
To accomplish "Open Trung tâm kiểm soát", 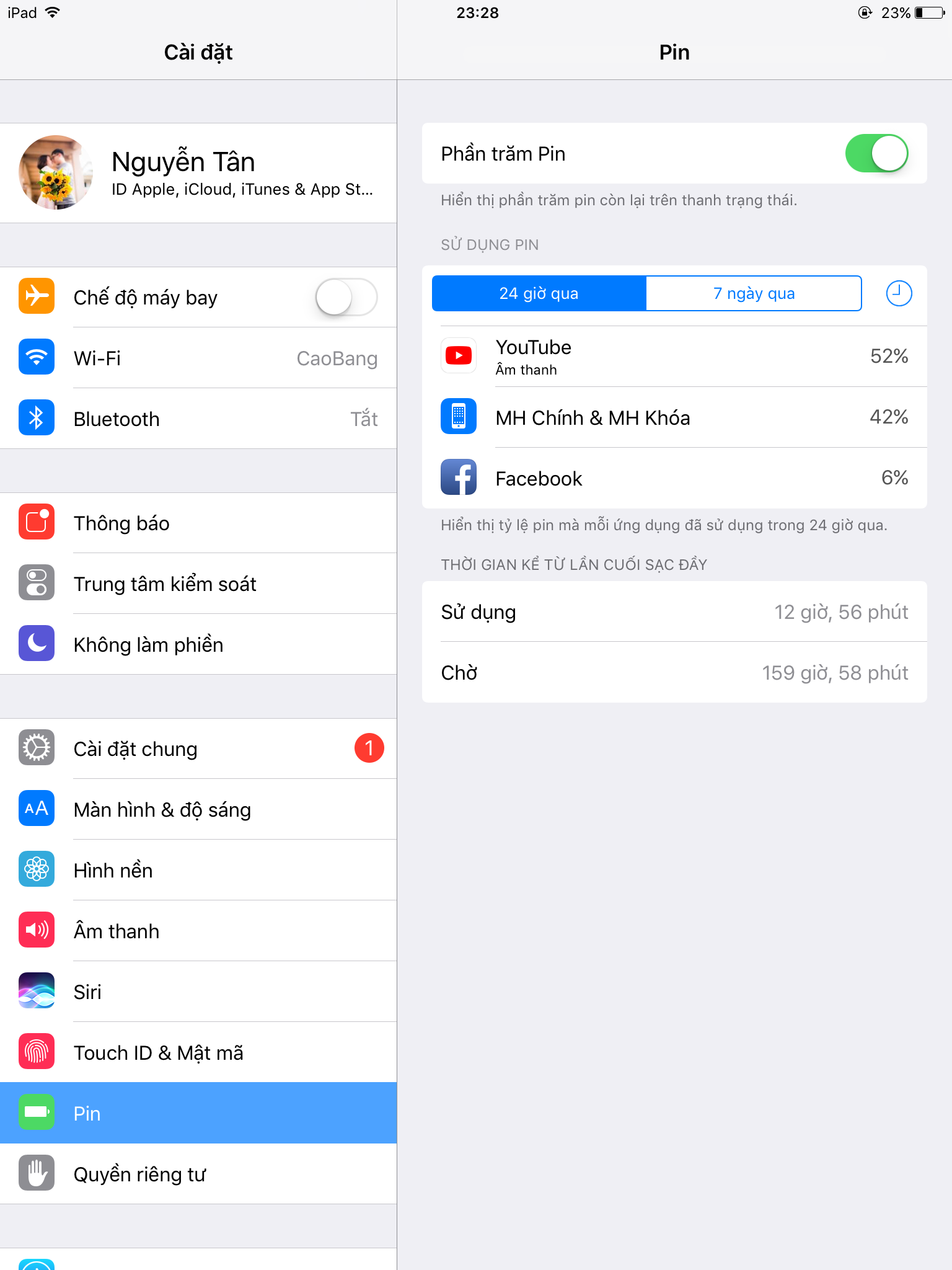I will pos(198,584).
